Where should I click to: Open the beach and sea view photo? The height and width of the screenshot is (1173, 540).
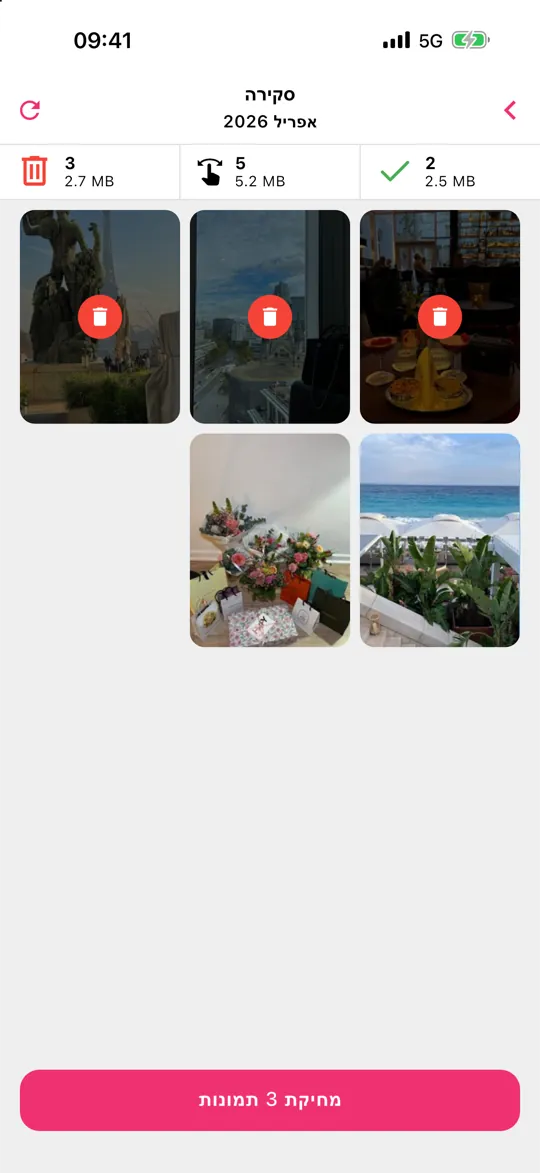[440, 540]
